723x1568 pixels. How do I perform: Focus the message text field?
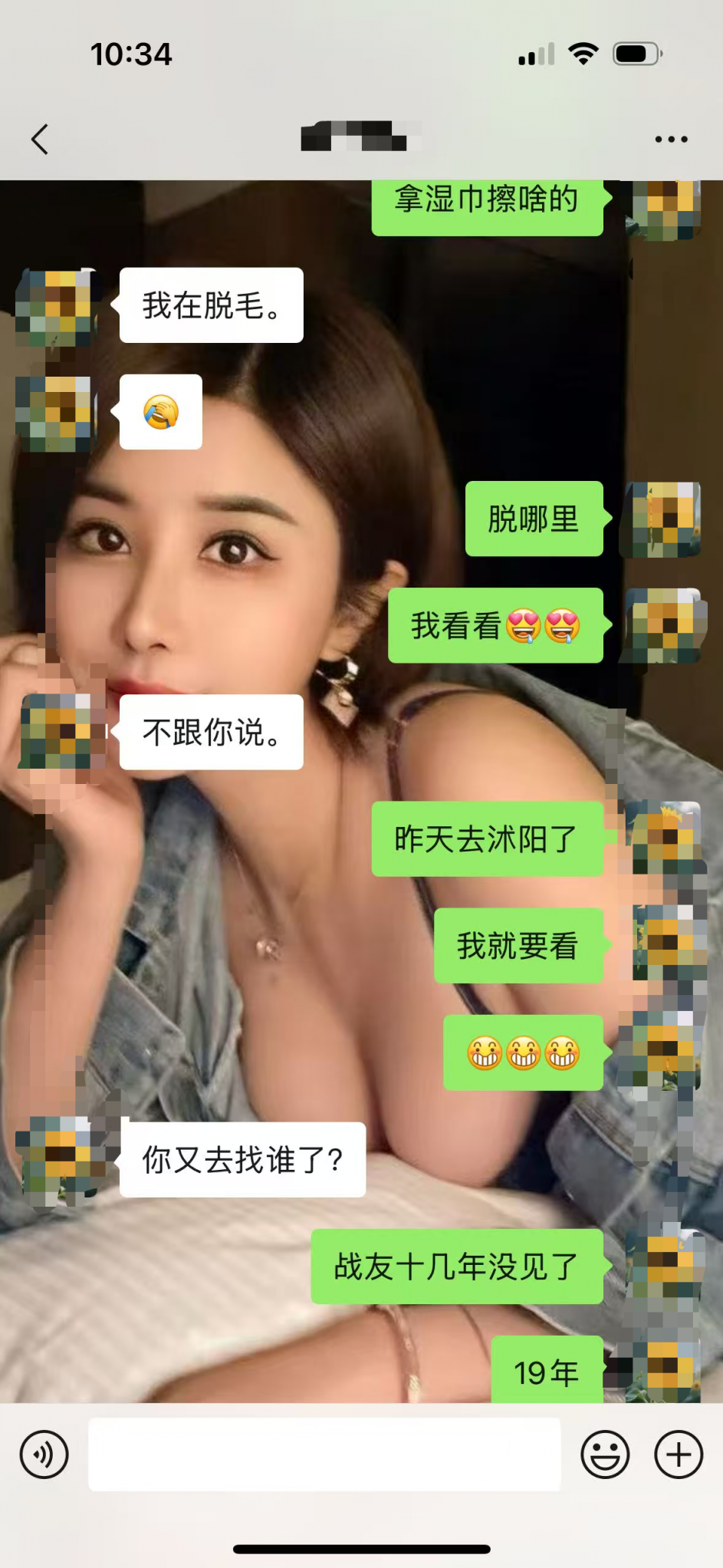point(324,1454)
